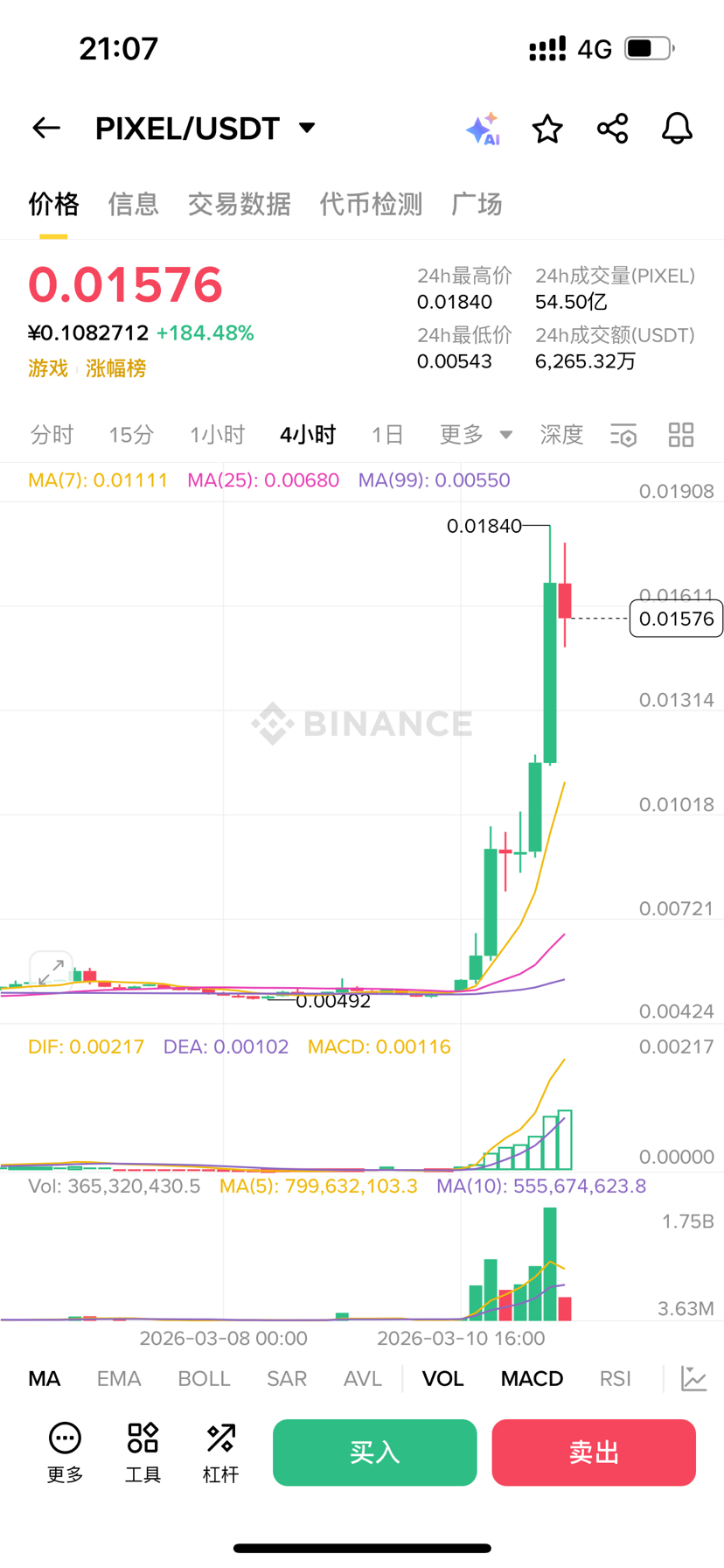
Task: Expand the chart to fullscreen
Action: coord(51,970)
